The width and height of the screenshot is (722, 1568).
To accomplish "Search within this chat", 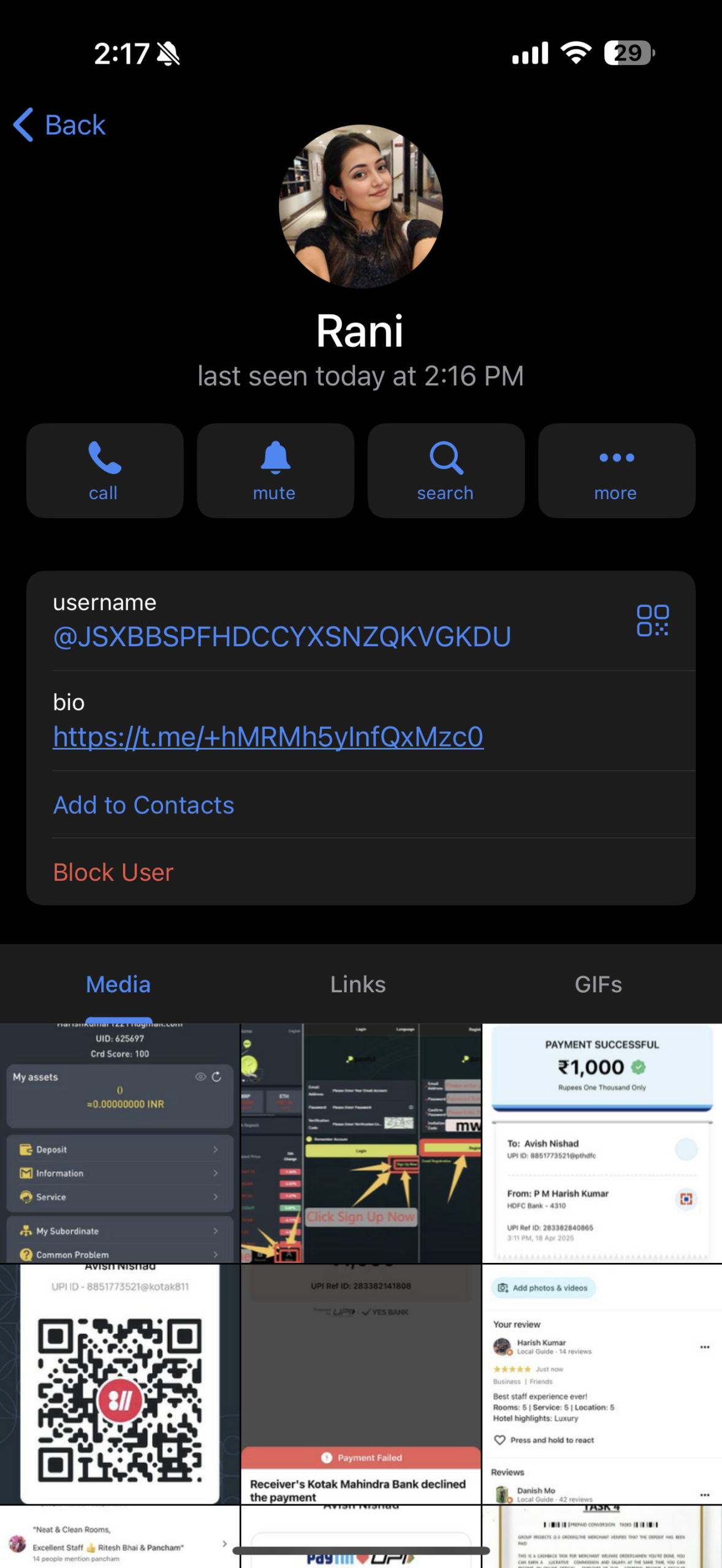I will point(446,470).
